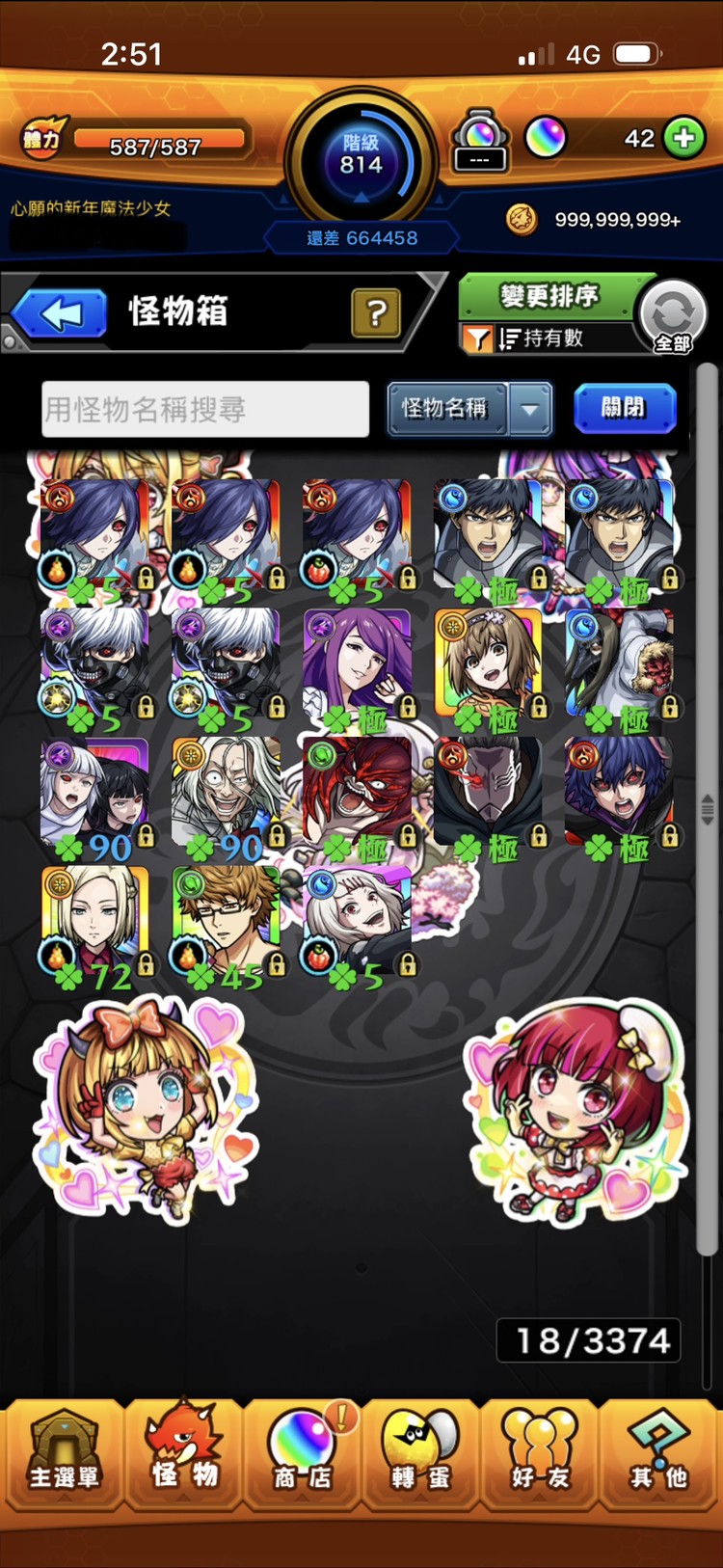
Task: Open the question mark help button
Action: 376,312
